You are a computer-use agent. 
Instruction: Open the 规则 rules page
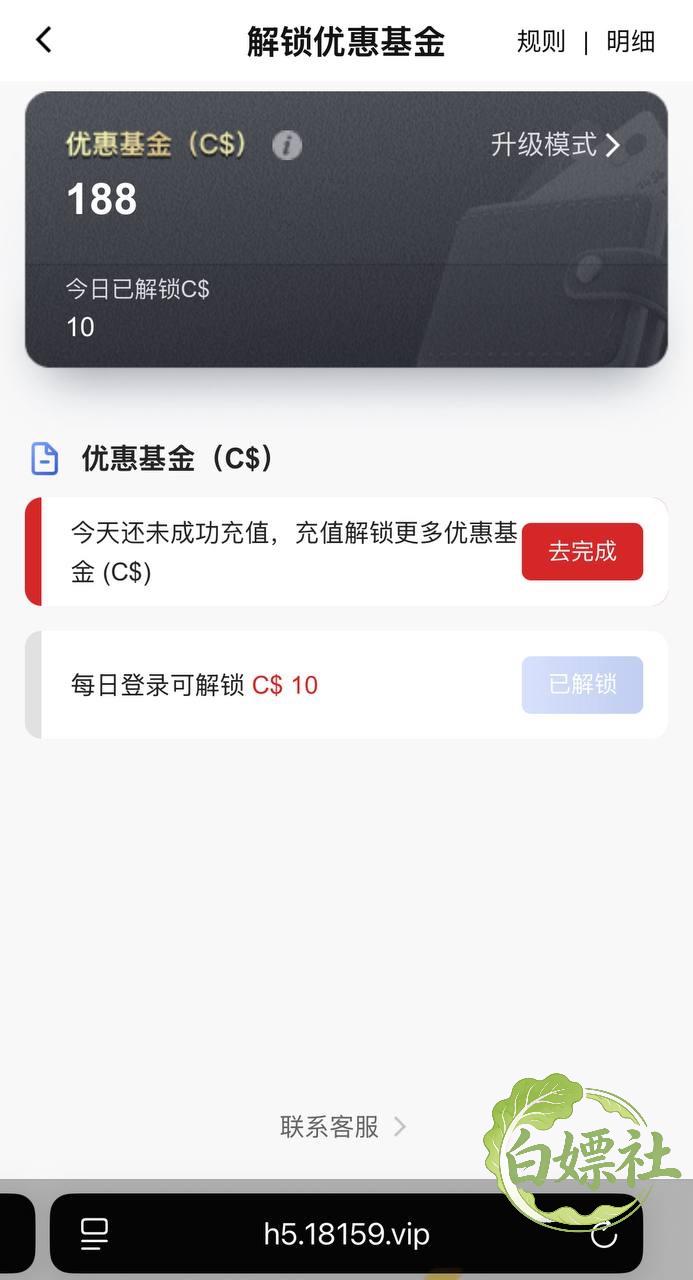541,41
